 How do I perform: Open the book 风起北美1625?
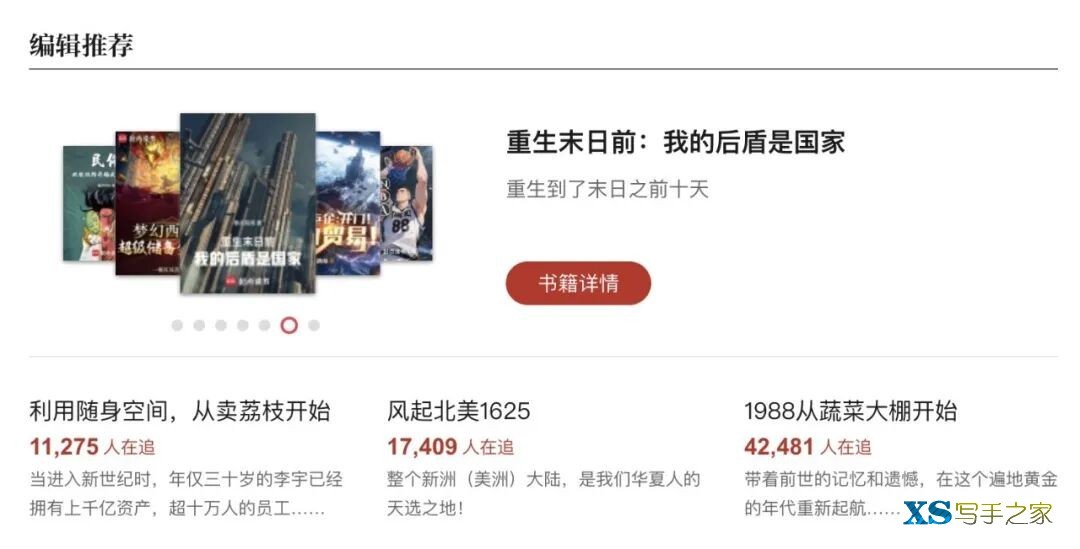[459, 411]
